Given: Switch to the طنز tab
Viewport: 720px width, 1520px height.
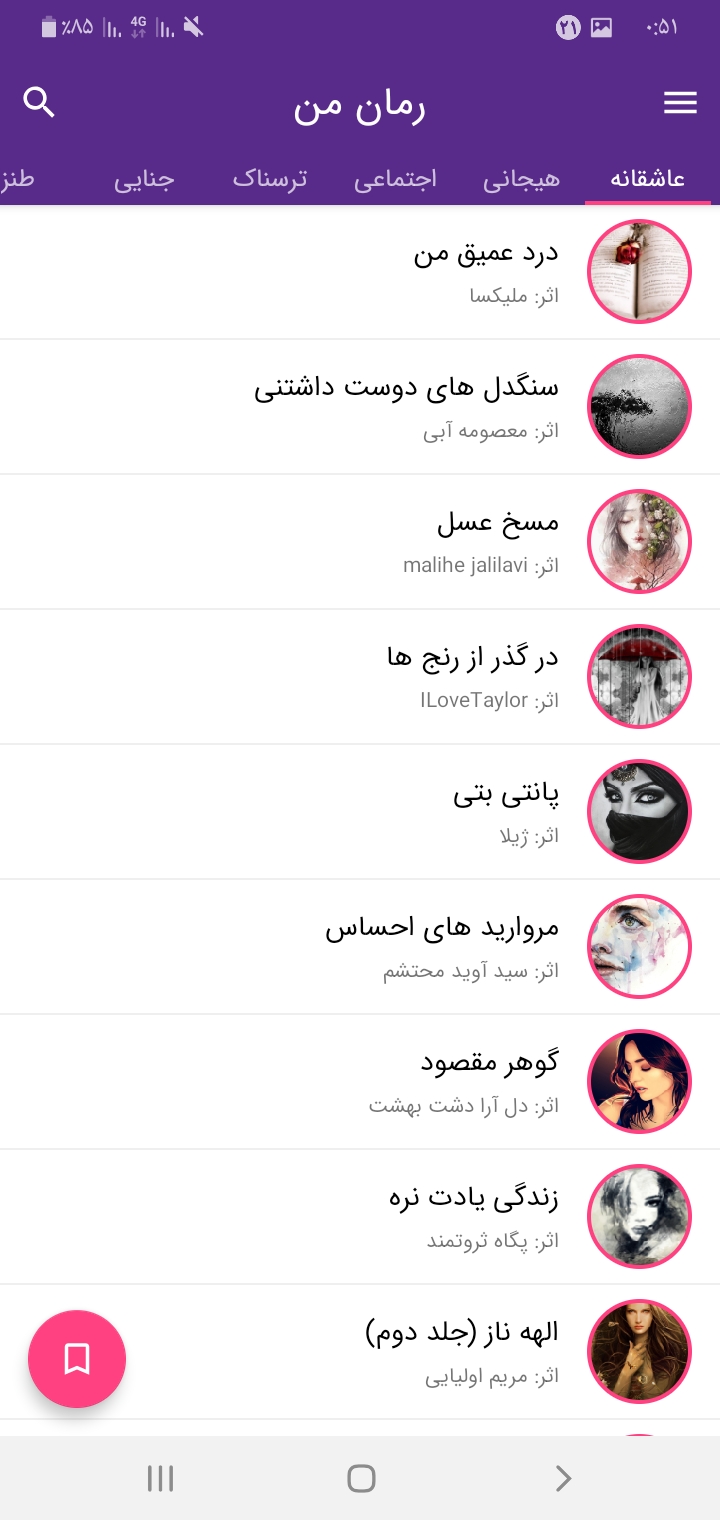Looking at the screenshot, I should pyautogui.click(x=18, y=179).
